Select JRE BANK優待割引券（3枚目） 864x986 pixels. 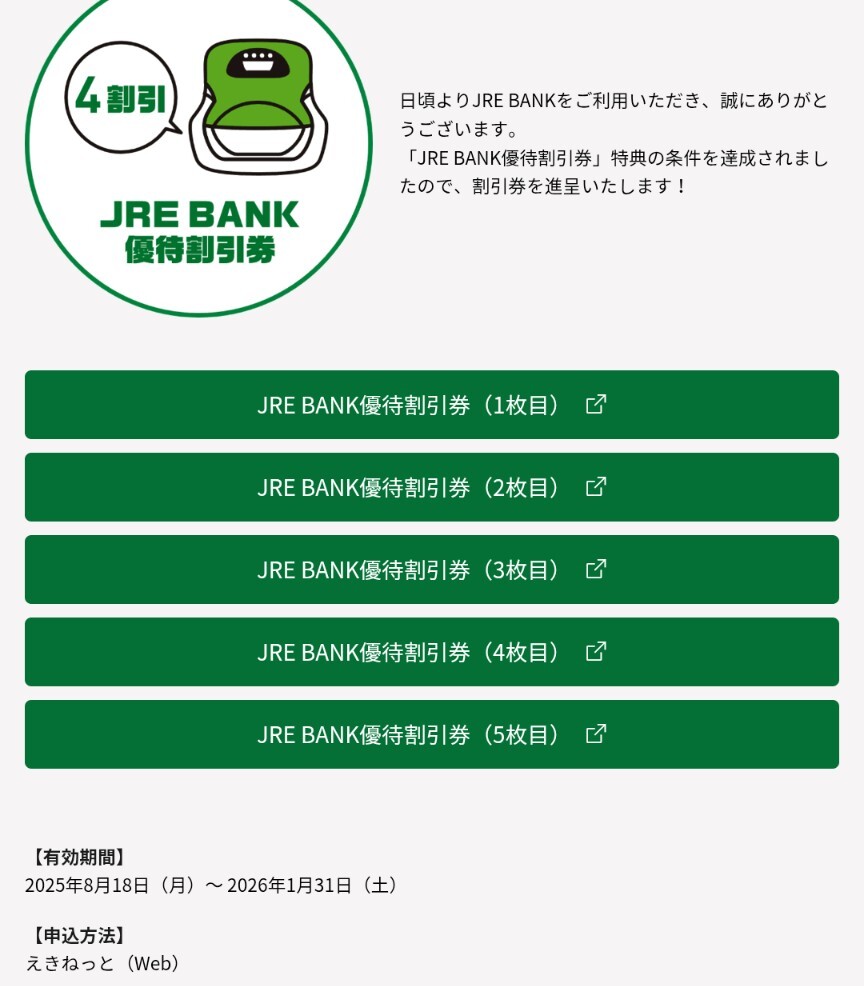click(432, 570)
